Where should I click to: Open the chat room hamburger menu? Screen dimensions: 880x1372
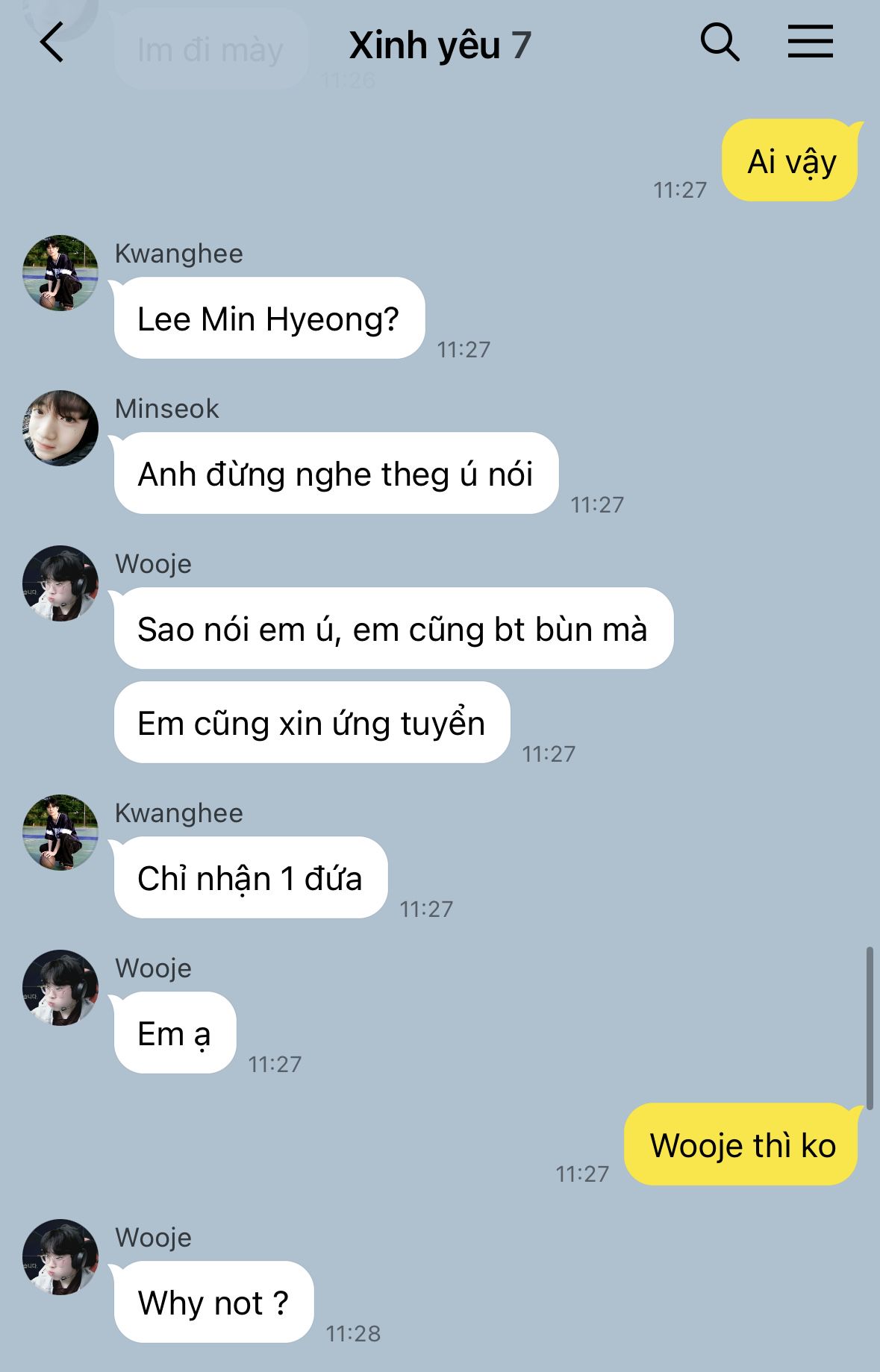[810, 42]
